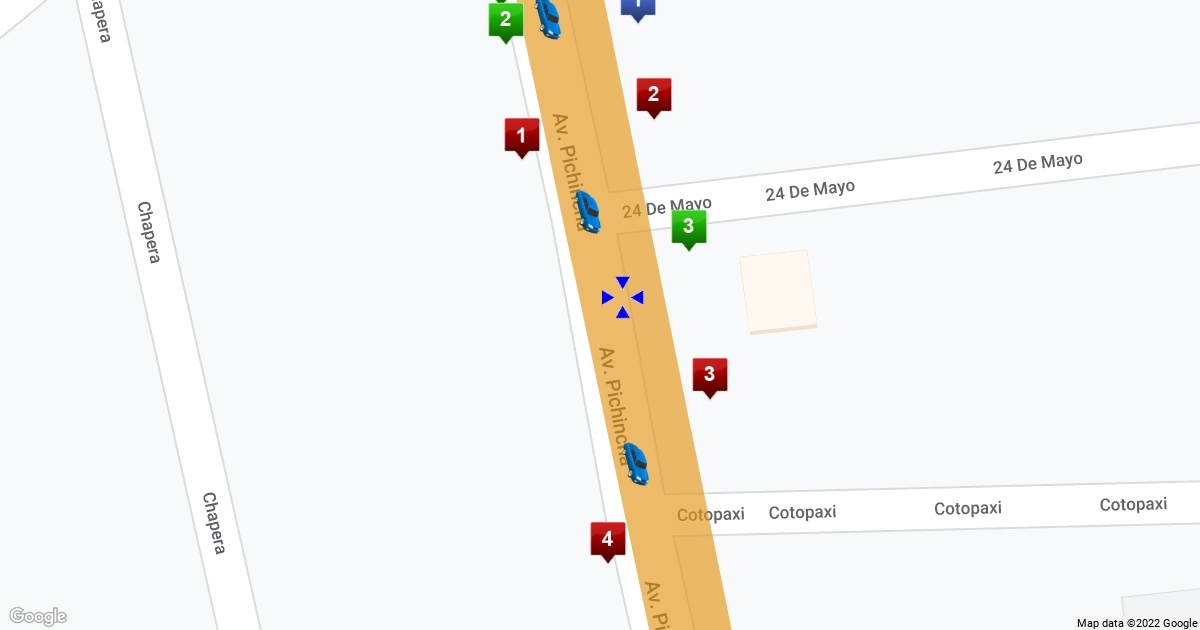Select the car at the Cotopaxi intersection
This screenshot has width=1200, height=630.
click(635, 464)
